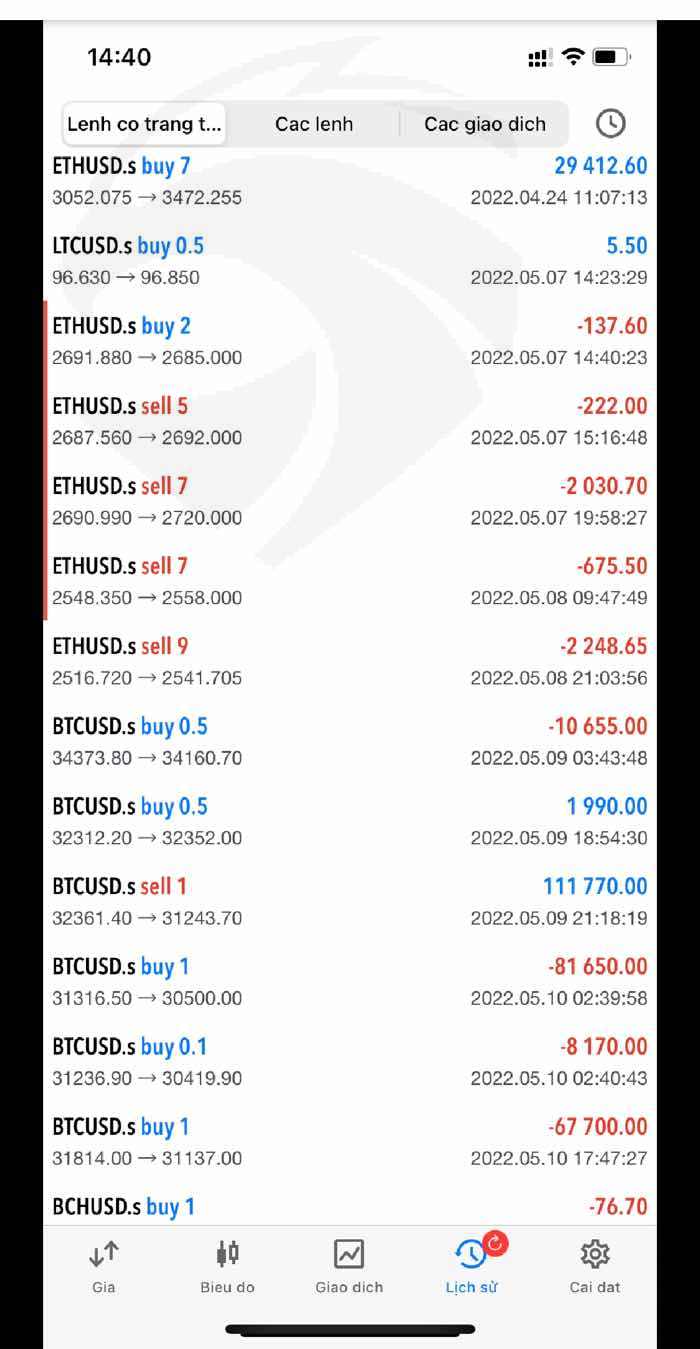Select the 'Lenh co trang t...' segment

pos(144,124)
